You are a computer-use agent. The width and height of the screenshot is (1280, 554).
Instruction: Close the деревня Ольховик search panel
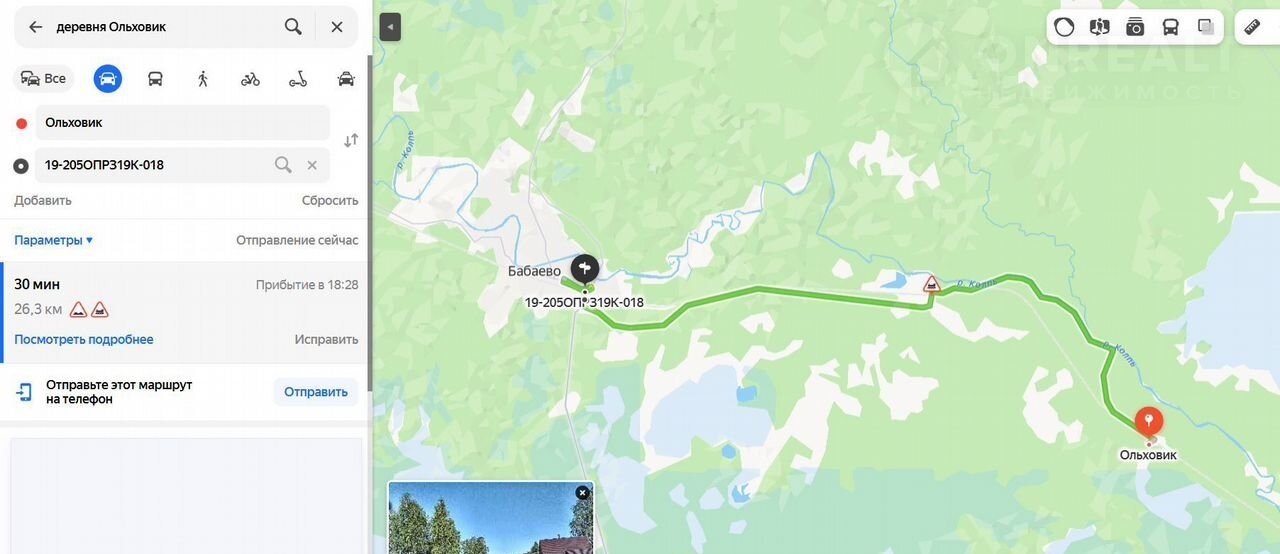pos(337,27)
